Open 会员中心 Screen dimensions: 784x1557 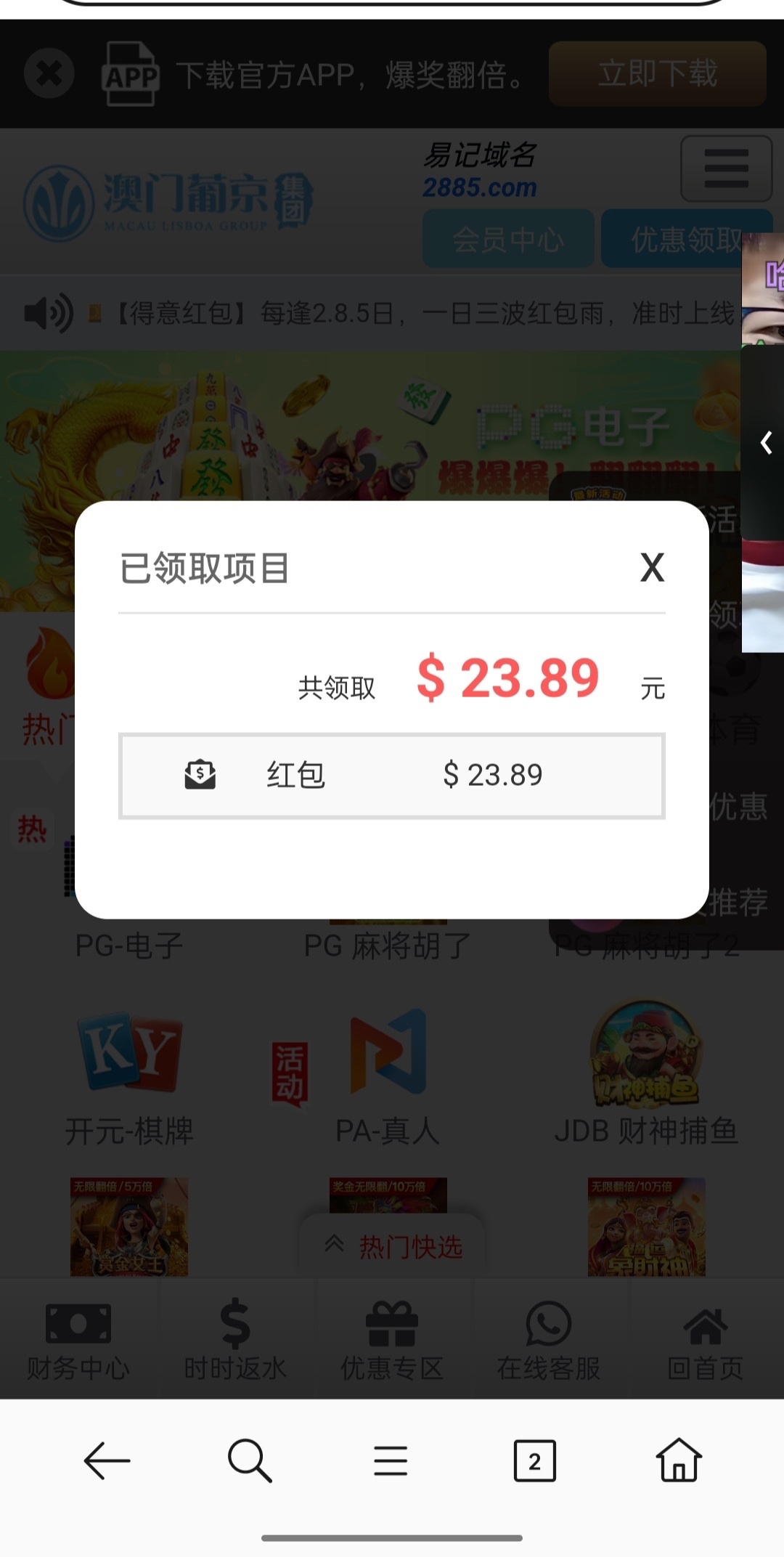pos(508,239)
